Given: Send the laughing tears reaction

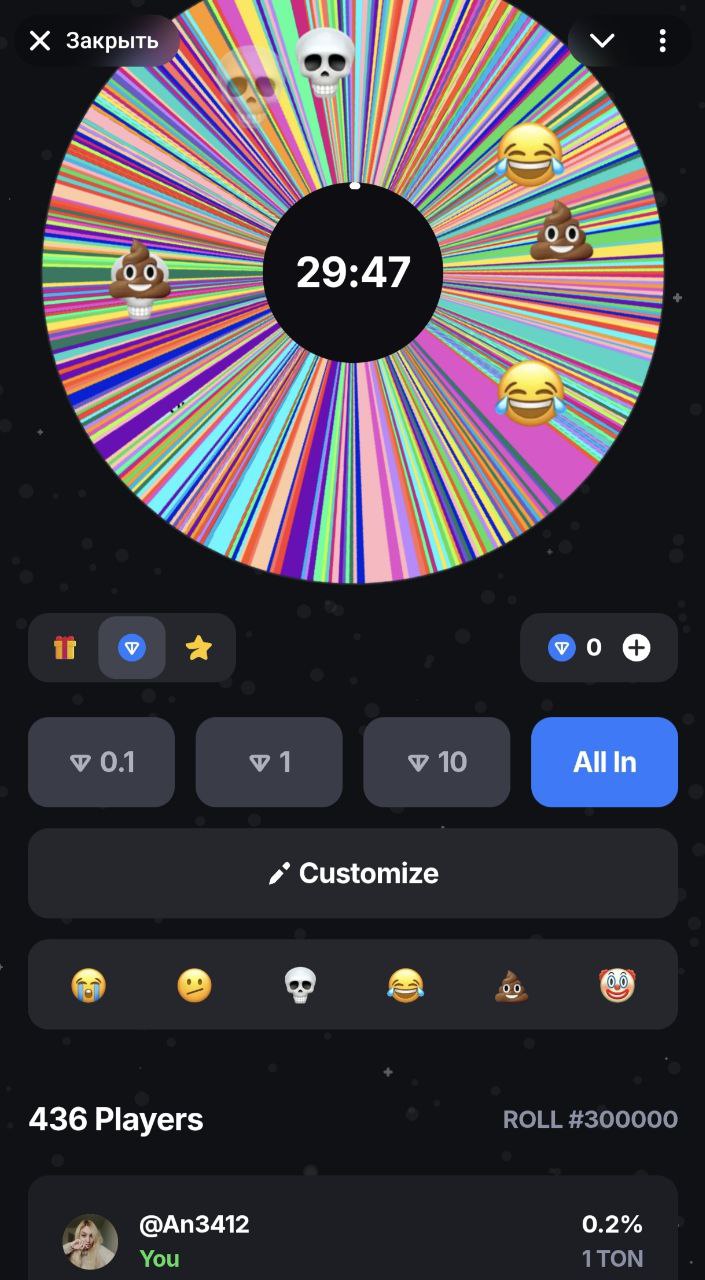Looking at the screenshot, I should [405, 985].
